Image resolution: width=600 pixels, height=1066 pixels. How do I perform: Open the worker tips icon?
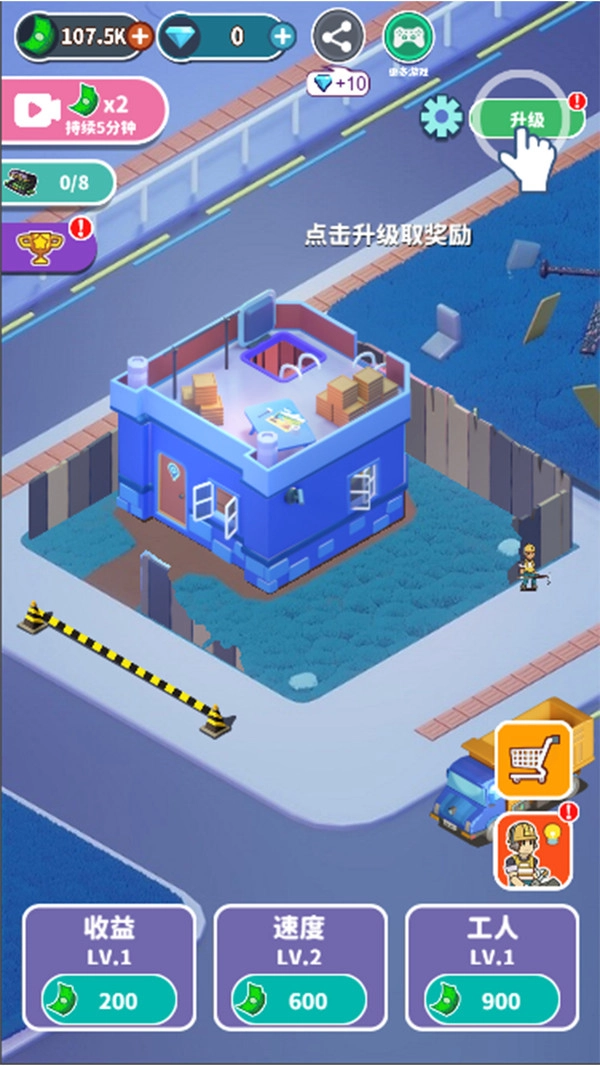[x=532, y=849]
